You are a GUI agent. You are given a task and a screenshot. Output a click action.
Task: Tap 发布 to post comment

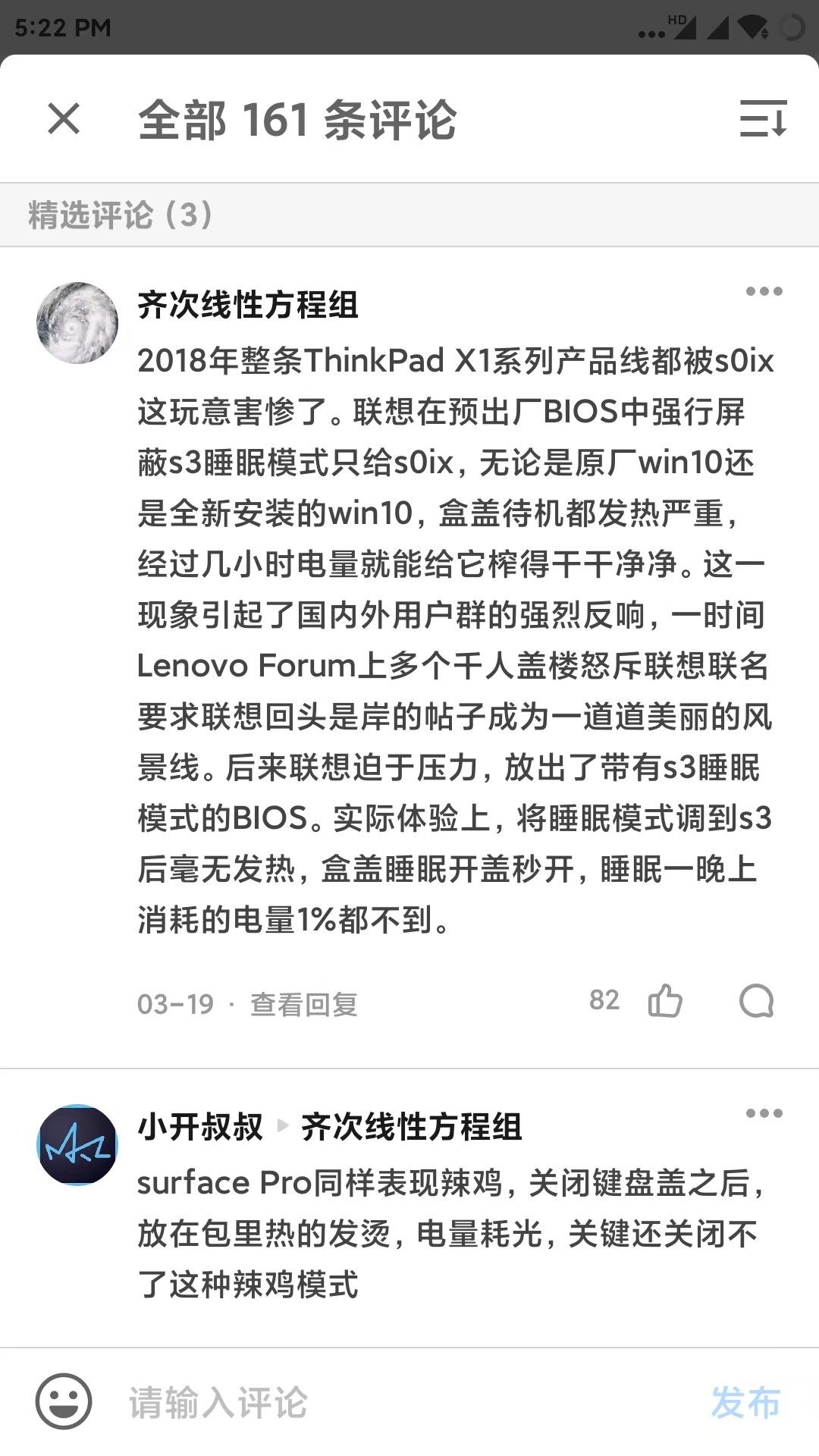(x=745, y=1401)
